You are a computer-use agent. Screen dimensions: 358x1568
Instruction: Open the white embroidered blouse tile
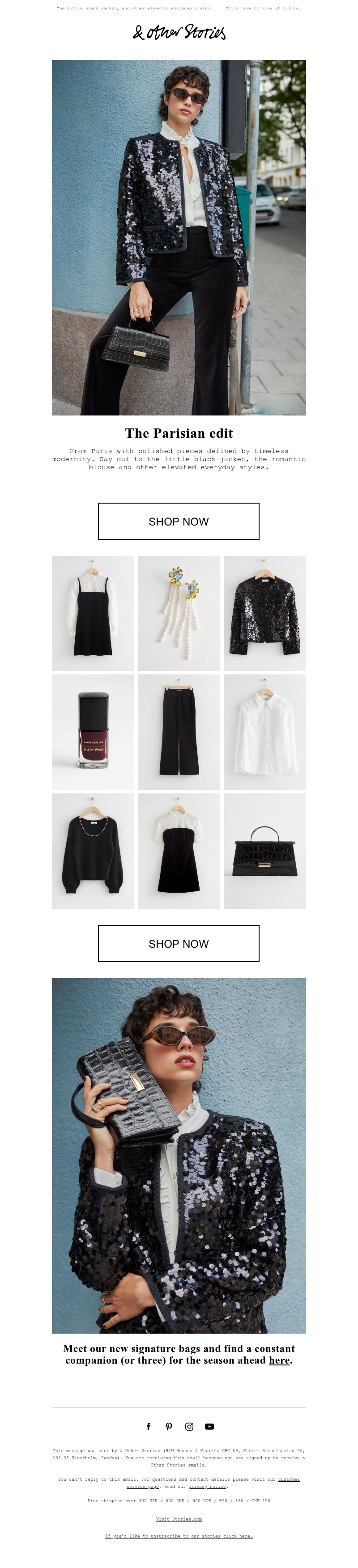pos(264,732)
